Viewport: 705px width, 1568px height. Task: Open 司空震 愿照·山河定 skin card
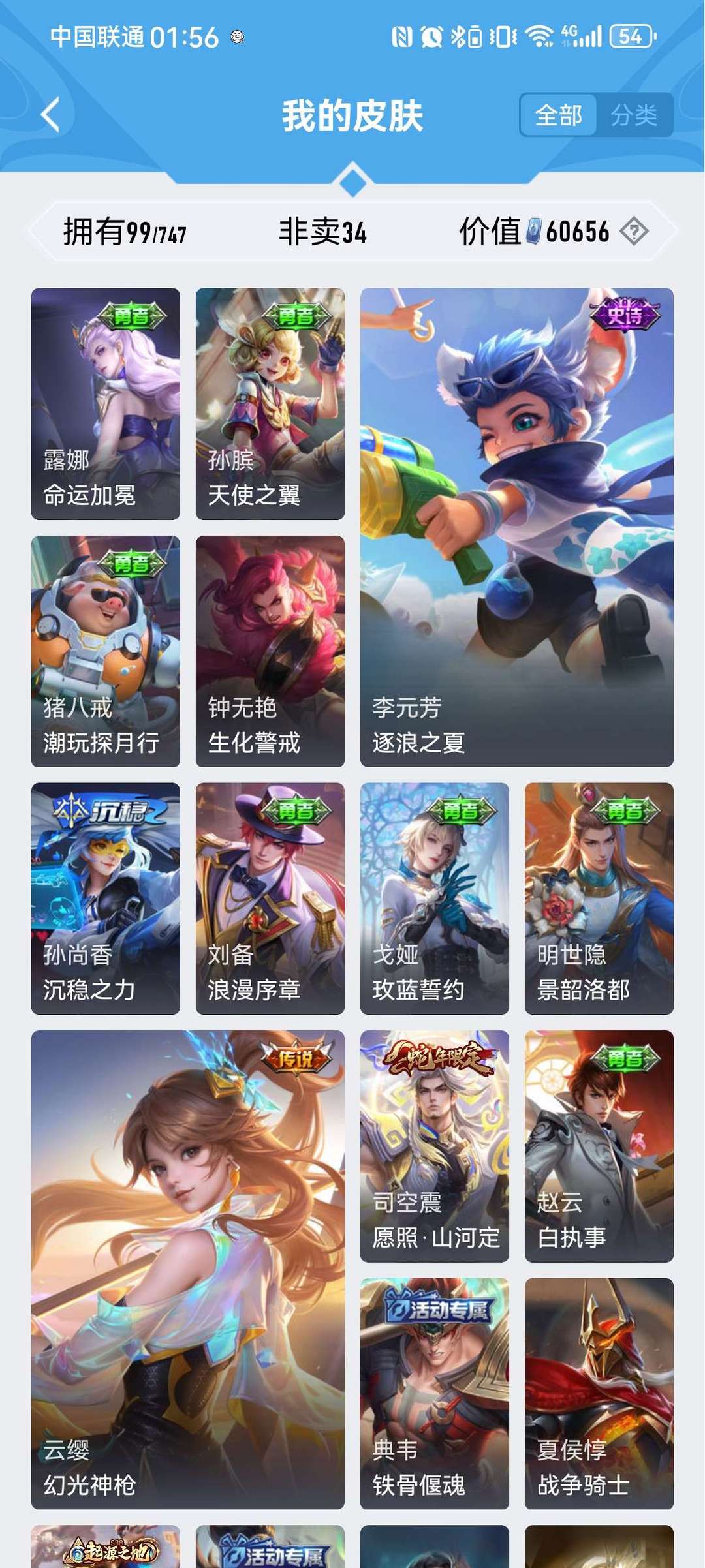tap(434, 1146)
